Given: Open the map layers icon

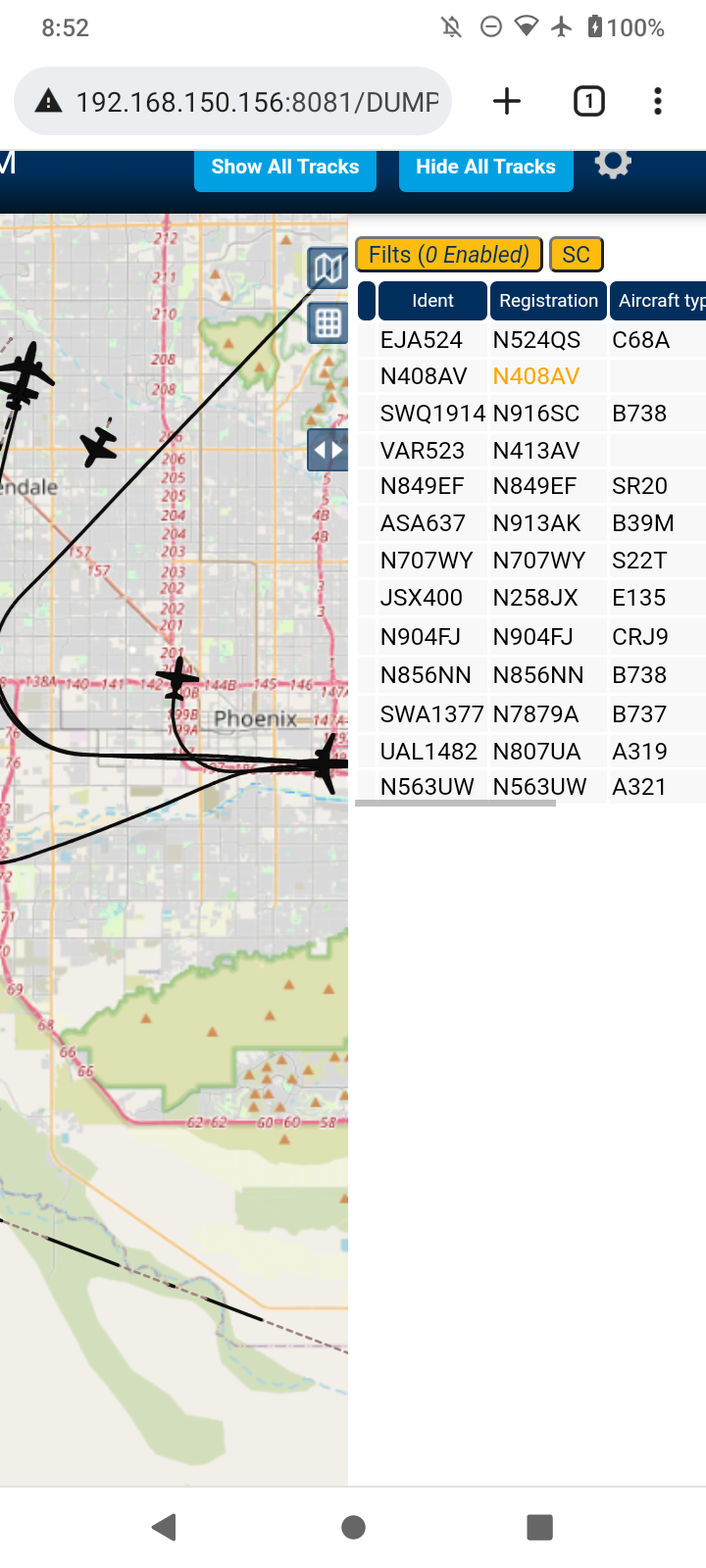Looking at the screenshot, I should click(x=328, y=268).
